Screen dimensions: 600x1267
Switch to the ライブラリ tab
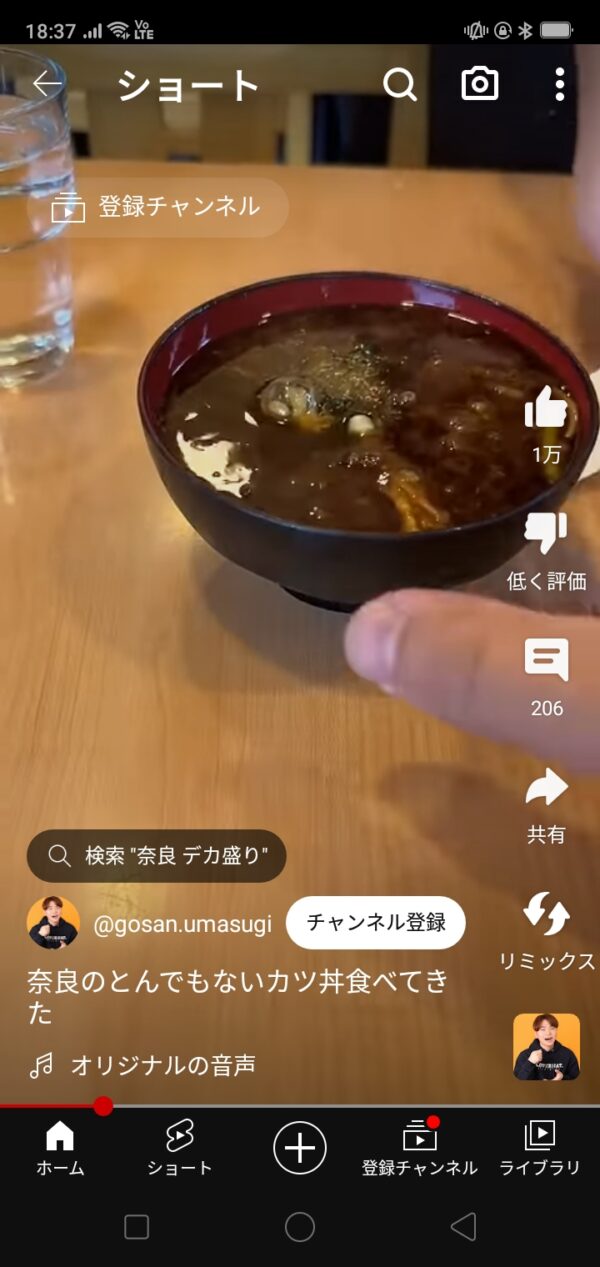pyautogui.click(x=540, y=1148)
